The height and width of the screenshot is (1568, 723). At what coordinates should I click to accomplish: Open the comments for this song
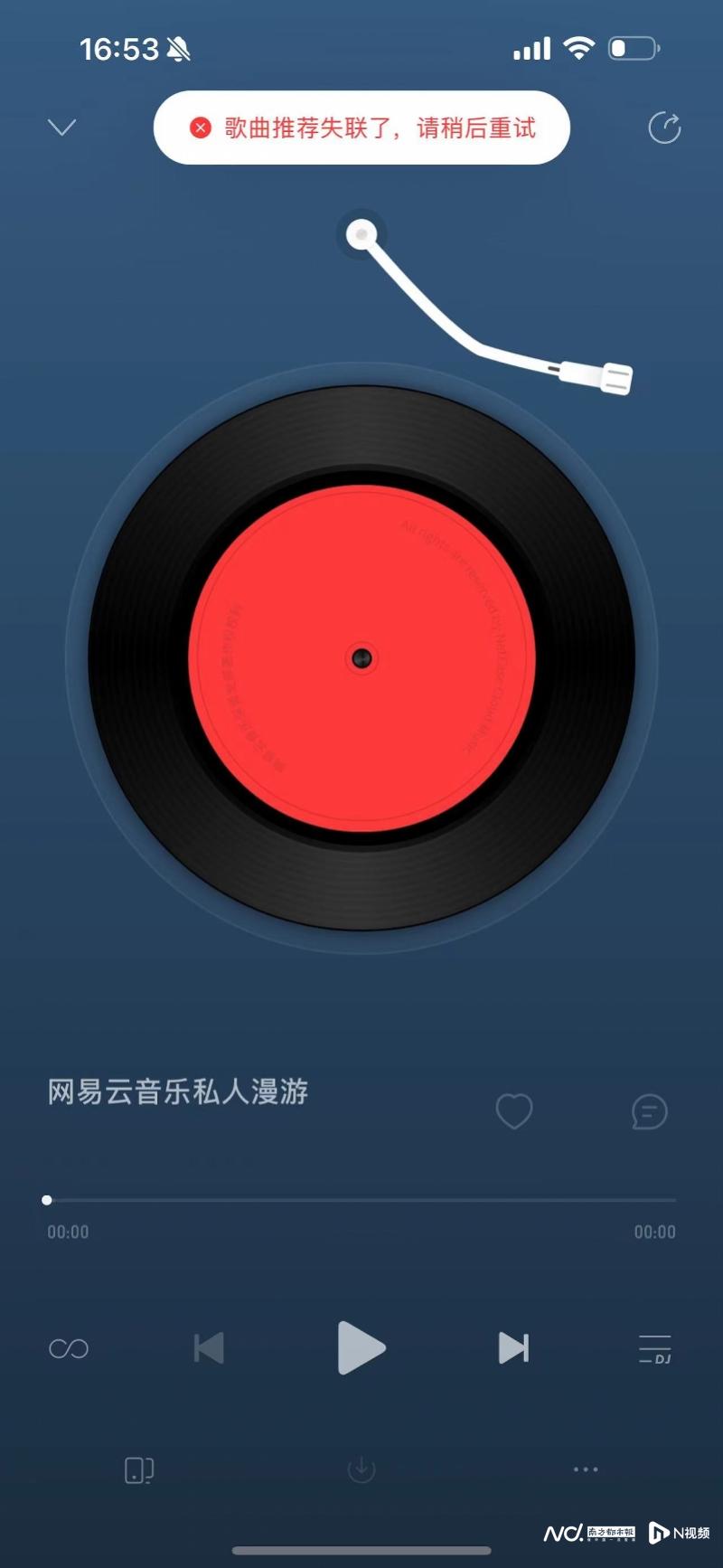pyautogui.click(x=649, y=1111)
